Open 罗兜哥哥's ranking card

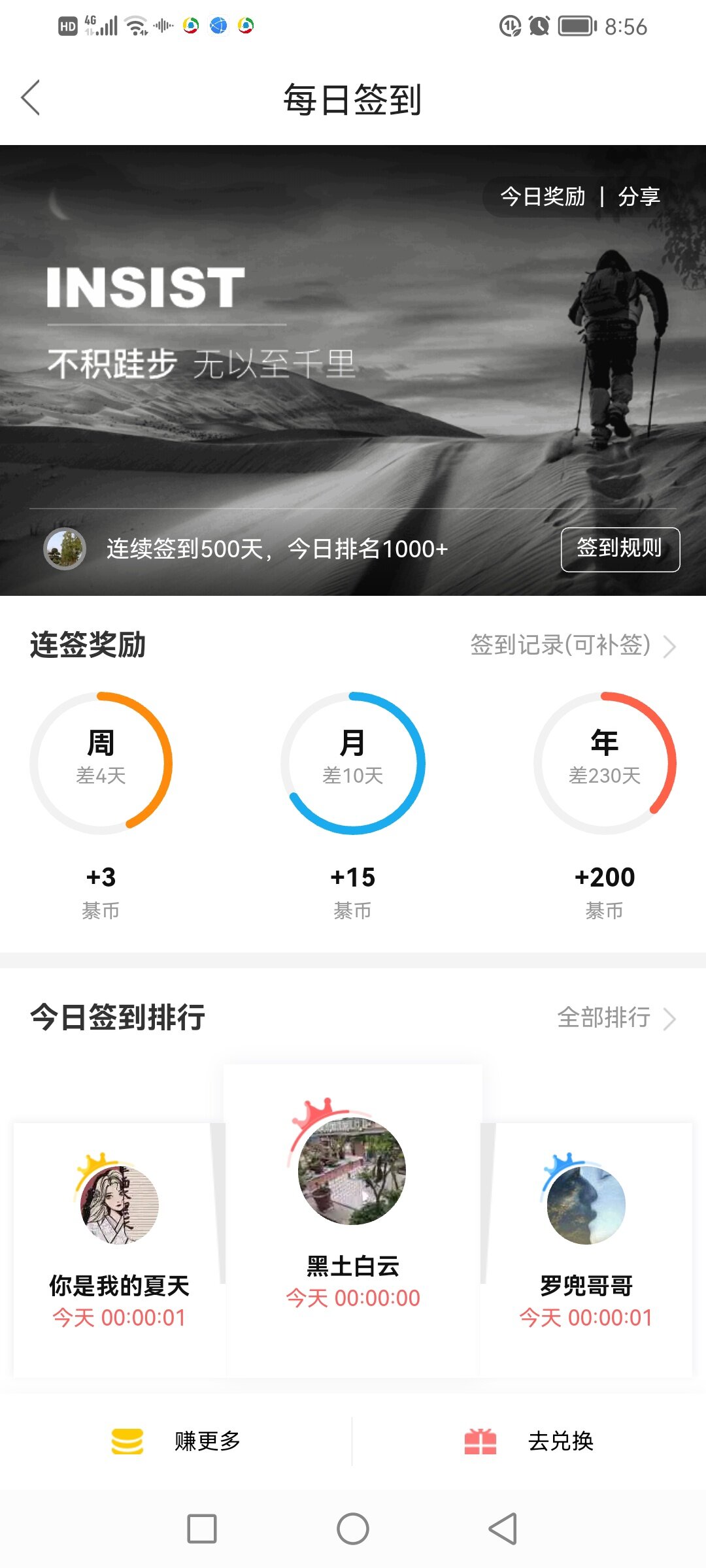click(586, 1248)
